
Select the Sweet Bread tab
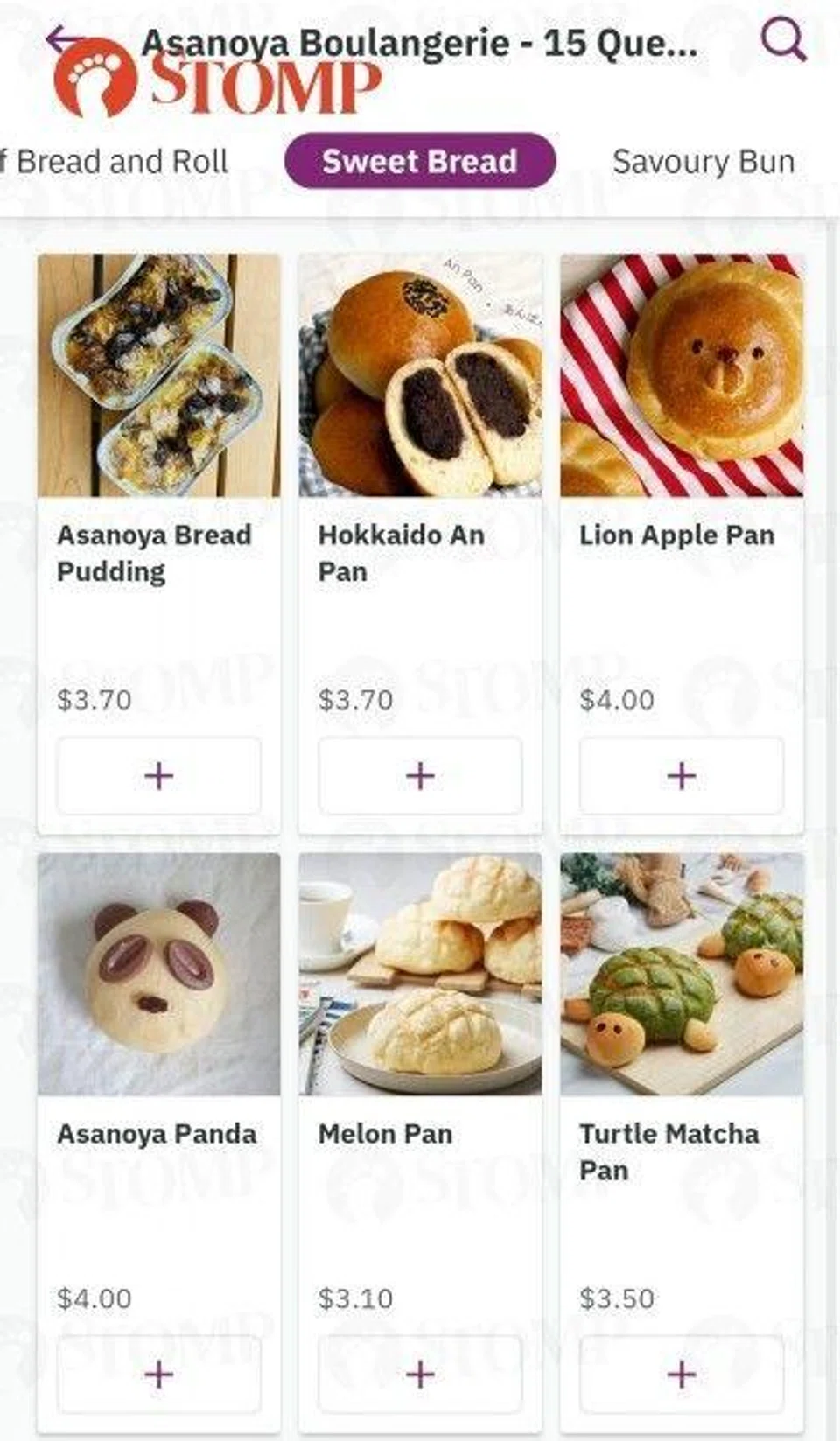(x=420, y=161)
